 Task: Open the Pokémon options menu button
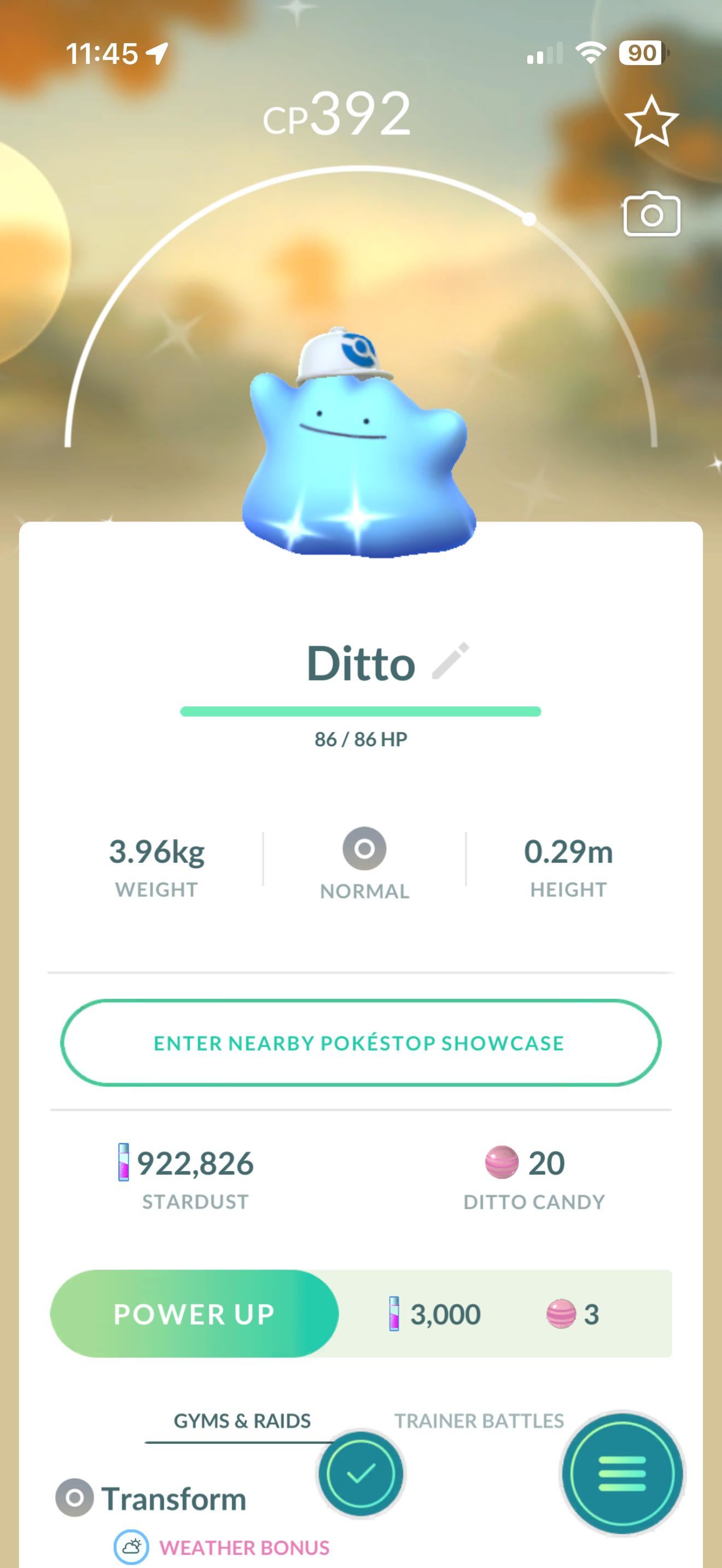[621, 1473]
